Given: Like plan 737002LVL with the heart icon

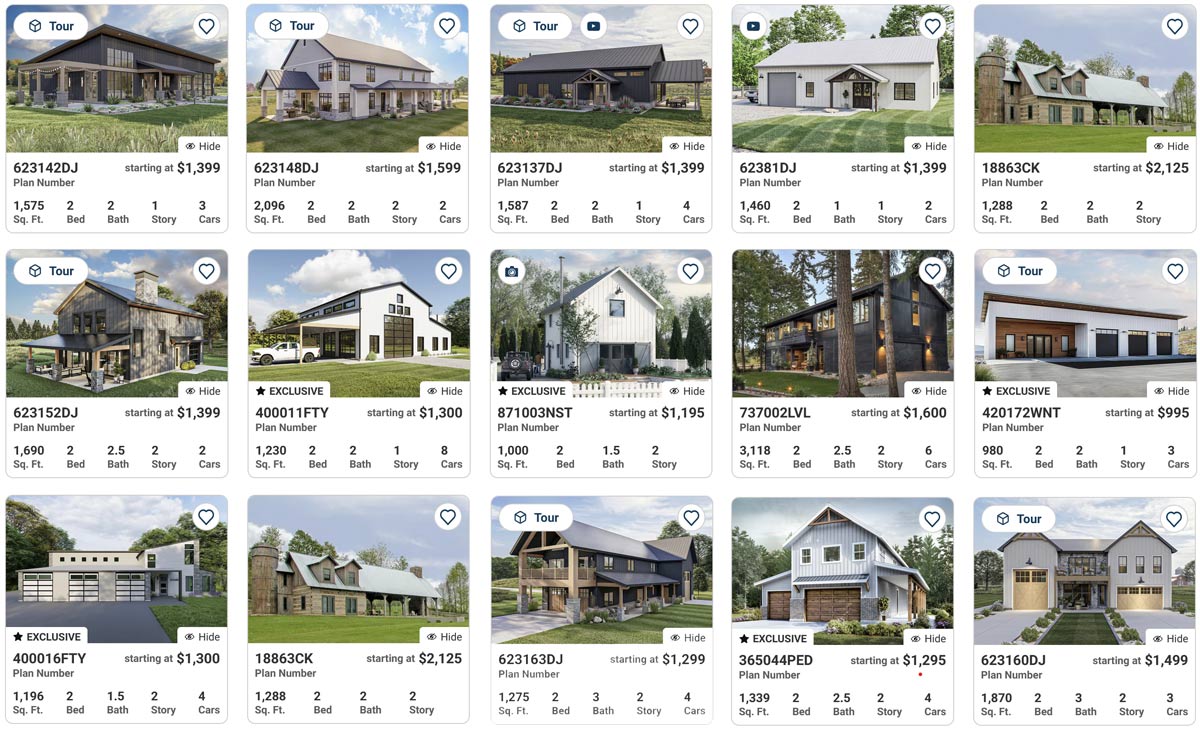Looking at the screenshot, I should click(x=932, y=271).
